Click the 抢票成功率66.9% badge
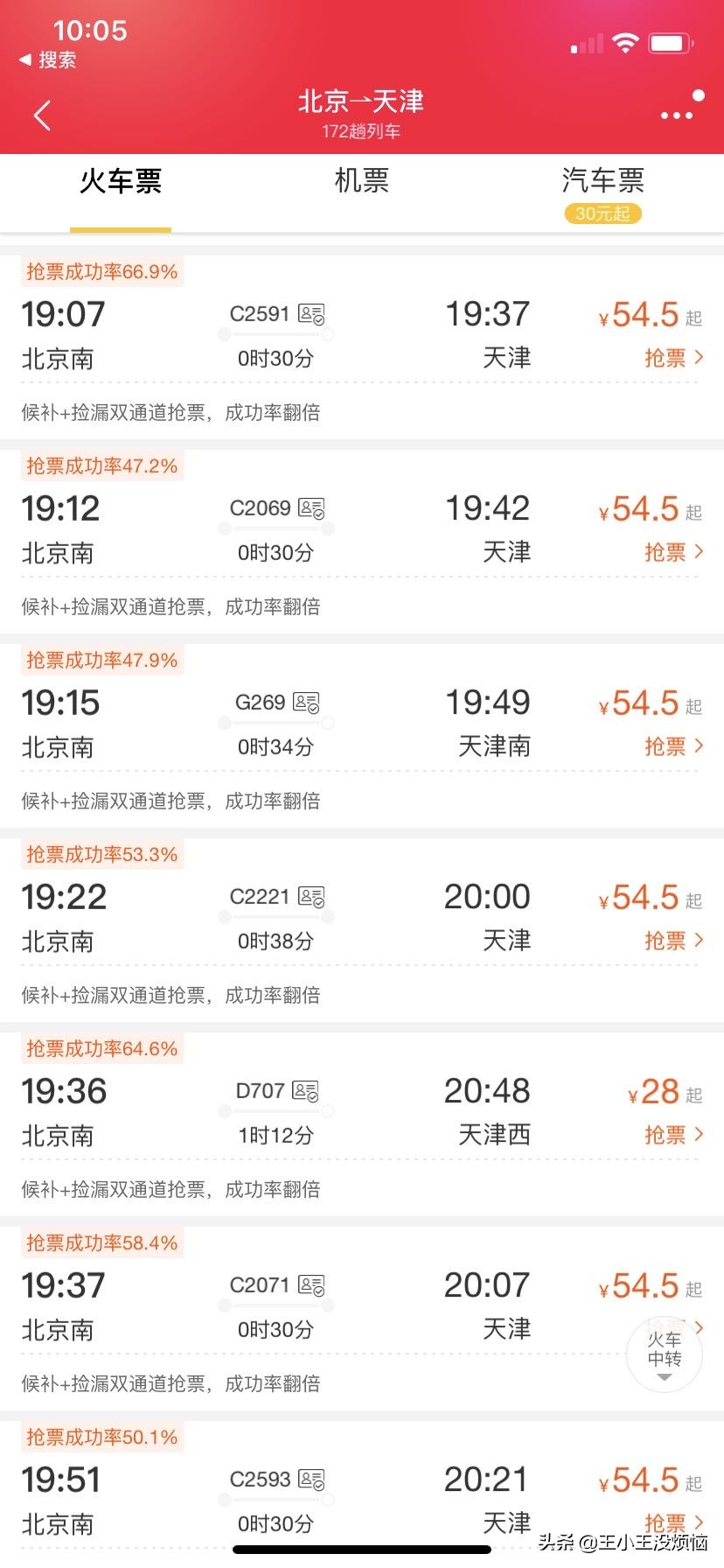The width and height of the screenshot is (724, 1568). 101,271
